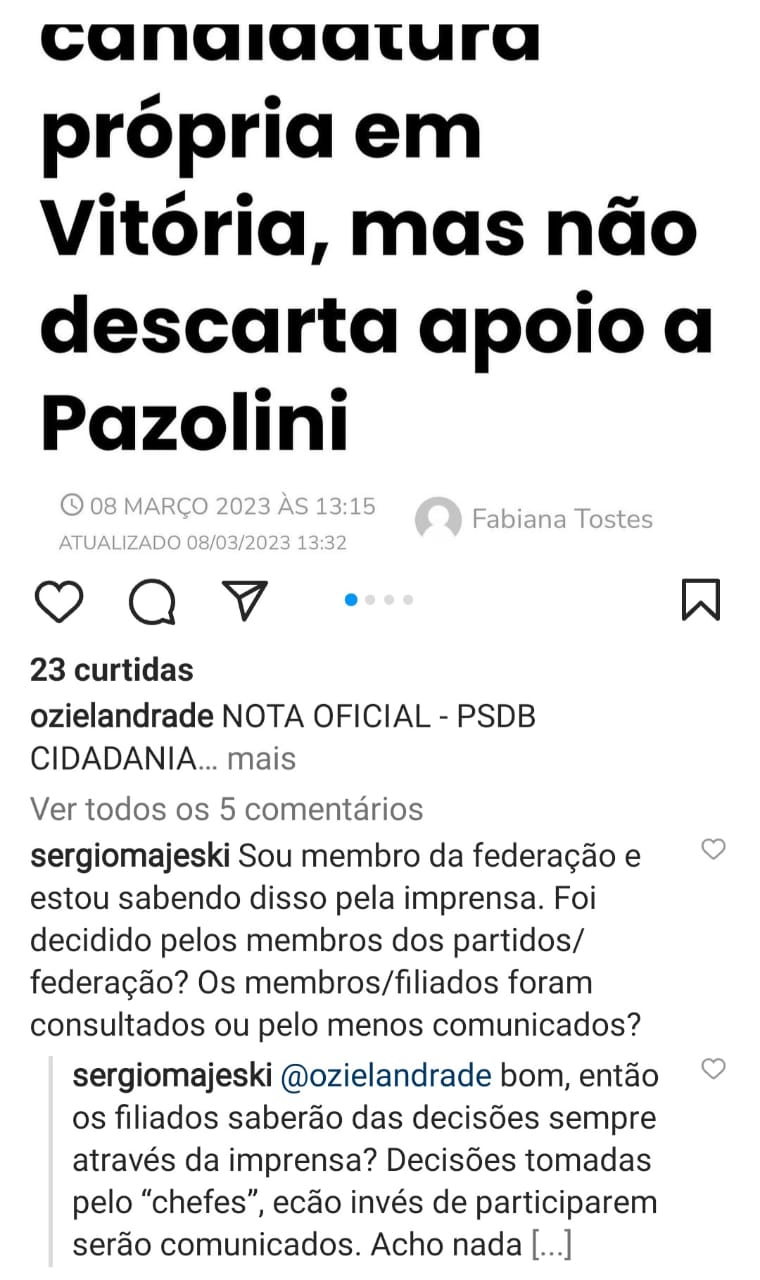Bookmark this post
The height and width of the screenshot is (1280, 760).
pyautogui.click(x=700, y=600)
